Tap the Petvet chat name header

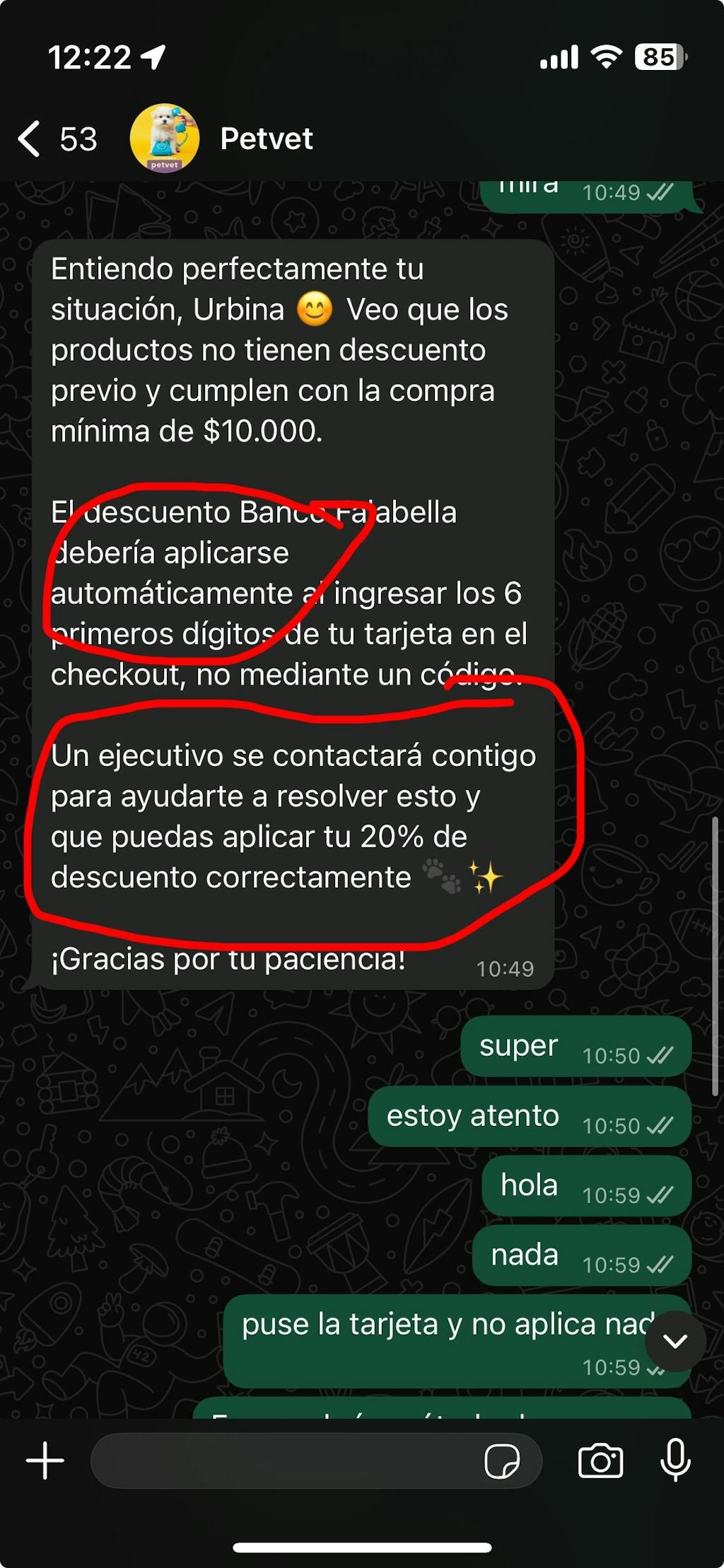267,139
